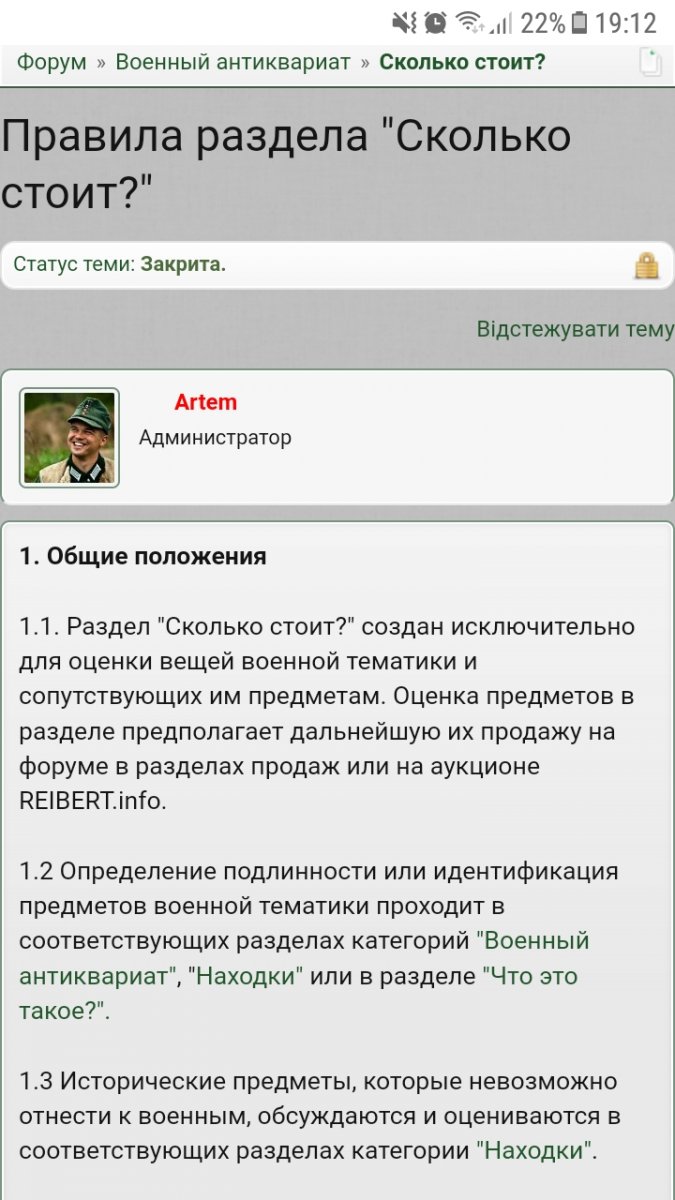The width and height of the screenshot is (675, 1200).
Task: Tap Відстежувати тему to follow the topic
Action: coord(575,330)
